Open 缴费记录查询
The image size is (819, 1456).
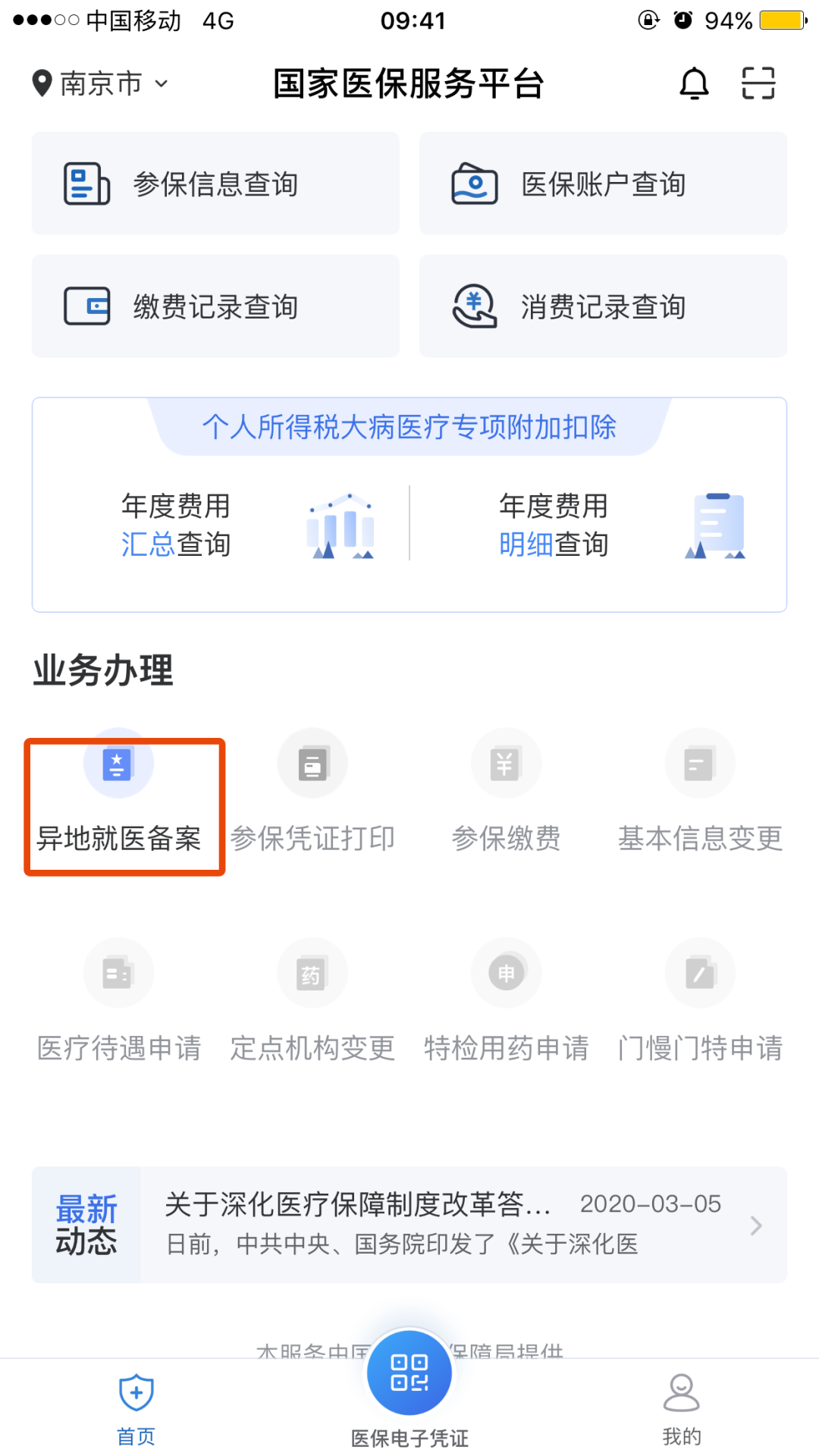point(215,306)
